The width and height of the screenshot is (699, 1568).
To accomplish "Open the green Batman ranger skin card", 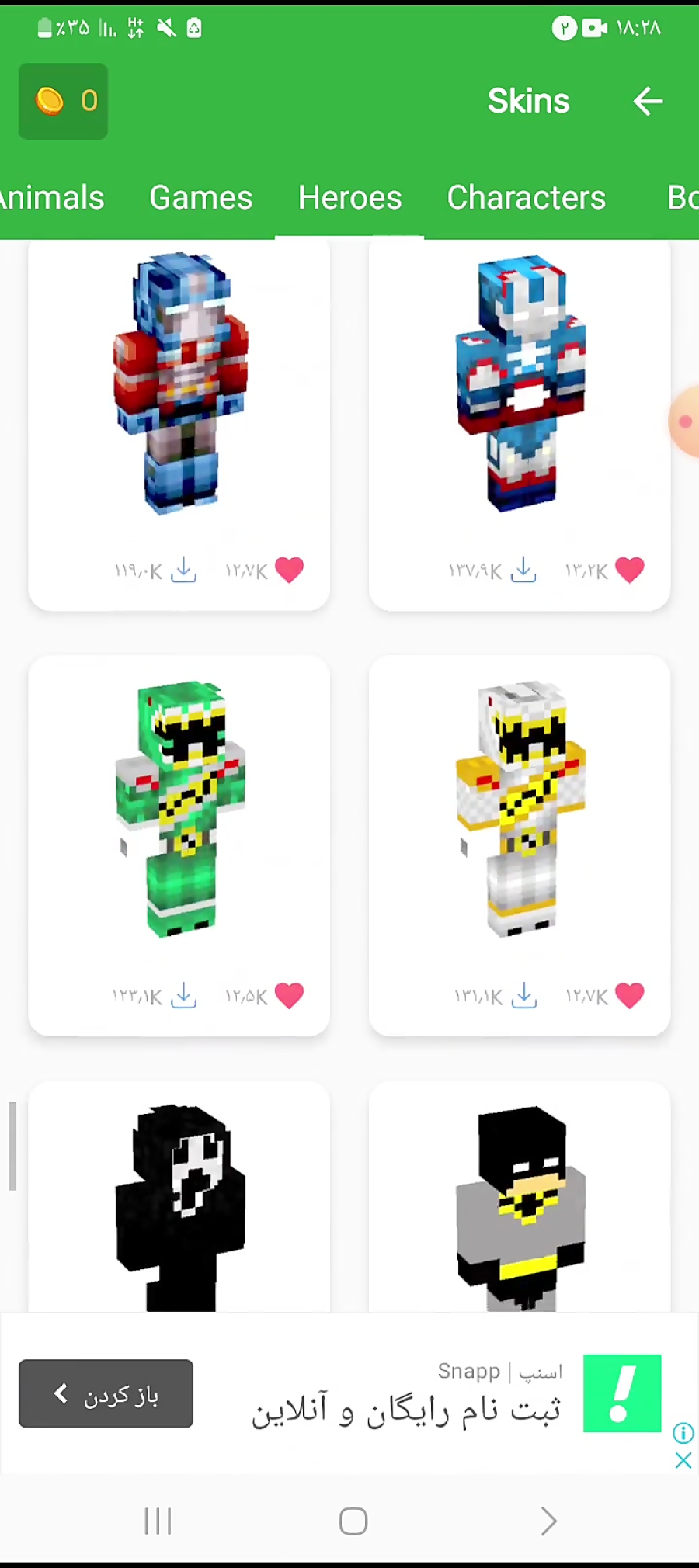I will 179,811.
